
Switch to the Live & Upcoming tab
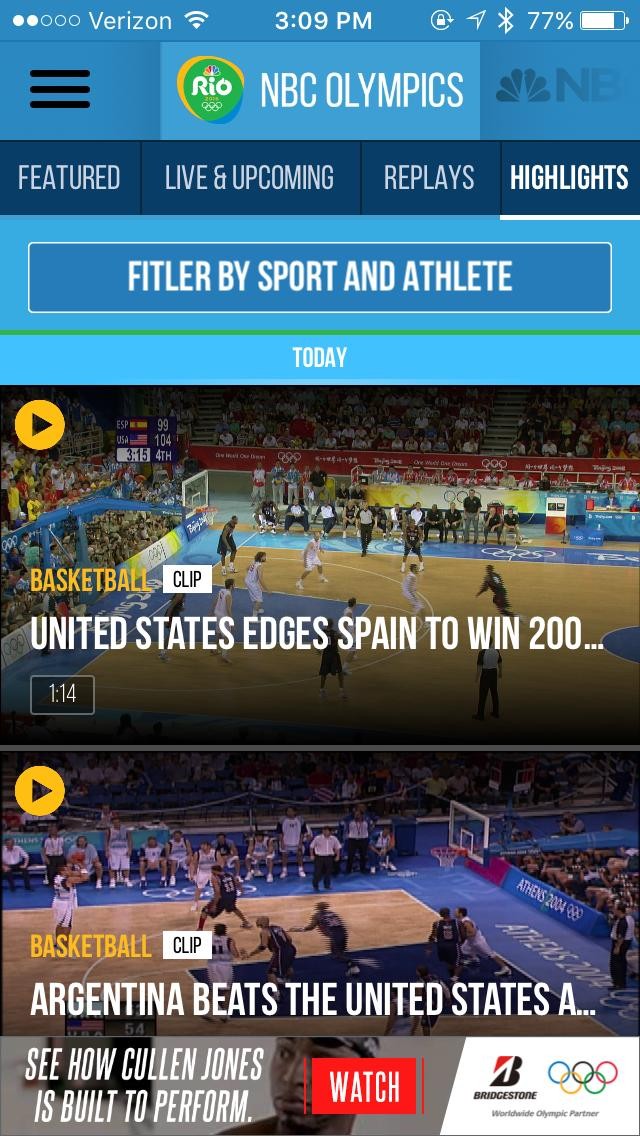click(249, 178)
